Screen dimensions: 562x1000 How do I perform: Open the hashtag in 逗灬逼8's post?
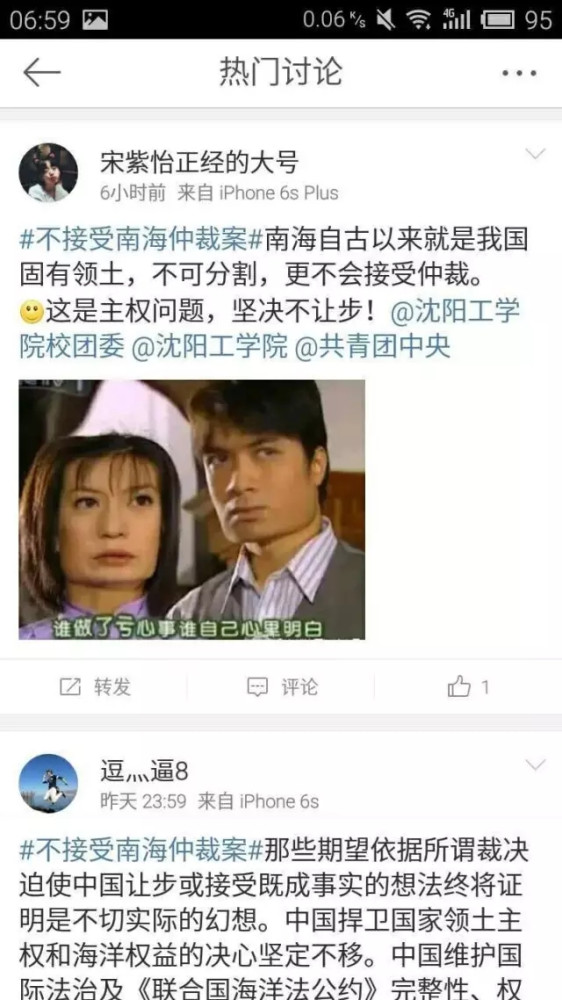click(x=142, y=850)
